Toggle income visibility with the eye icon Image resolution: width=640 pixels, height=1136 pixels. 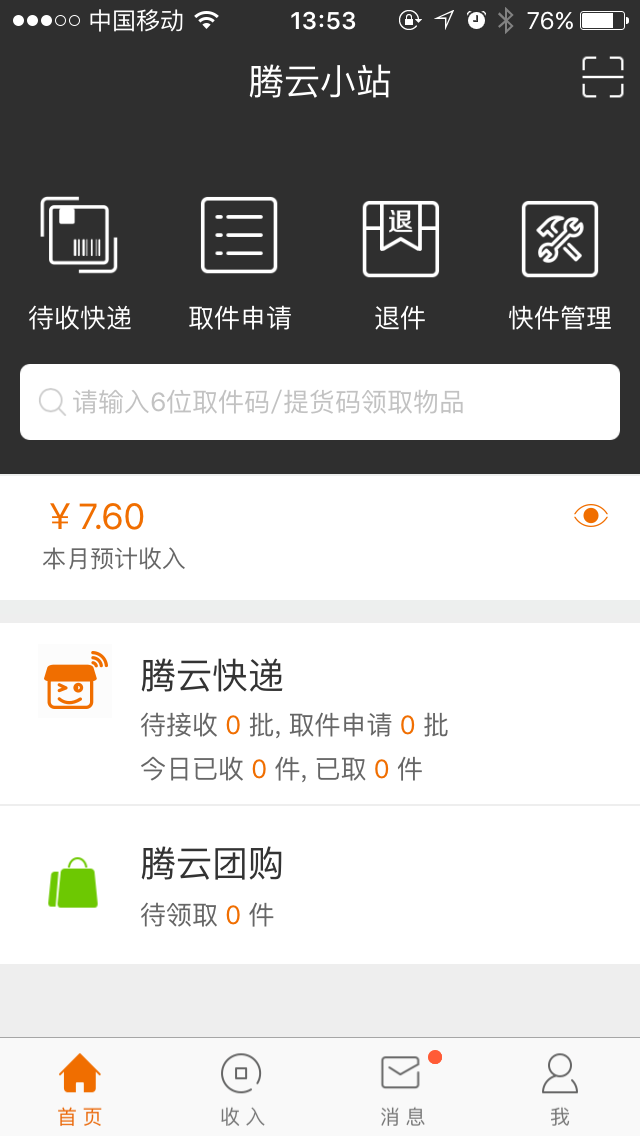[591, 515]
